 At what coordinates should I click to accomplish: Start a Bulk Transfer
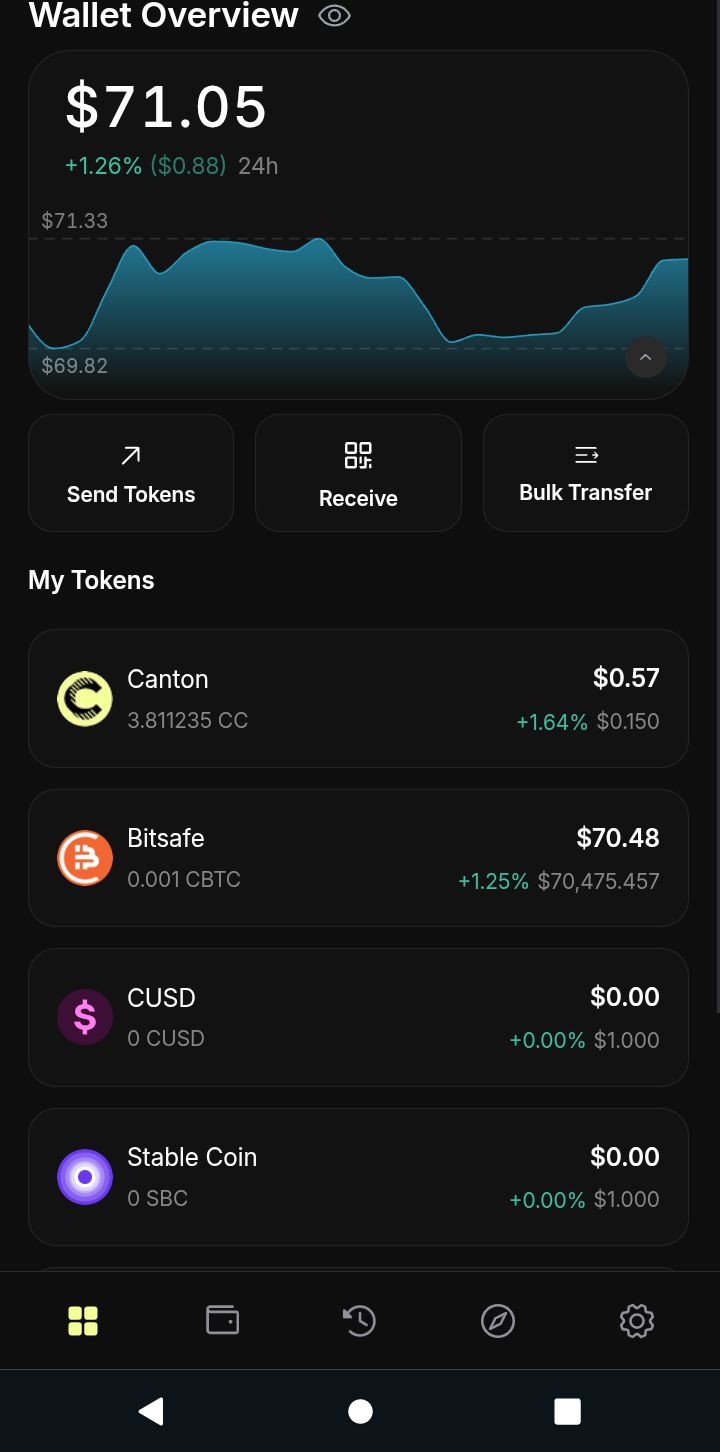(x=586, y=473)
